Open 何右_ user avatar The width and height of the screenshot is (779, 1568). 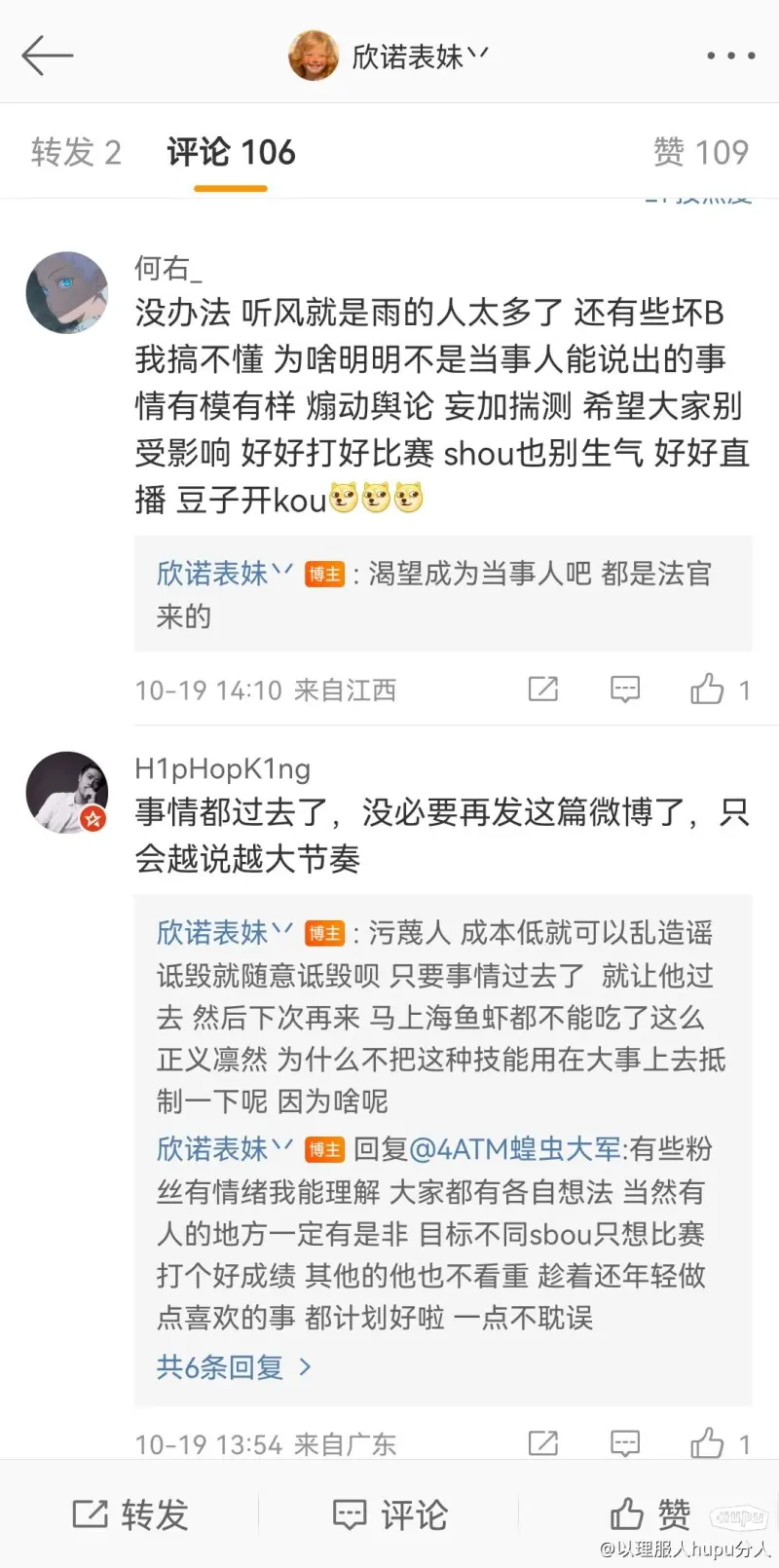(x=66, y=293)
